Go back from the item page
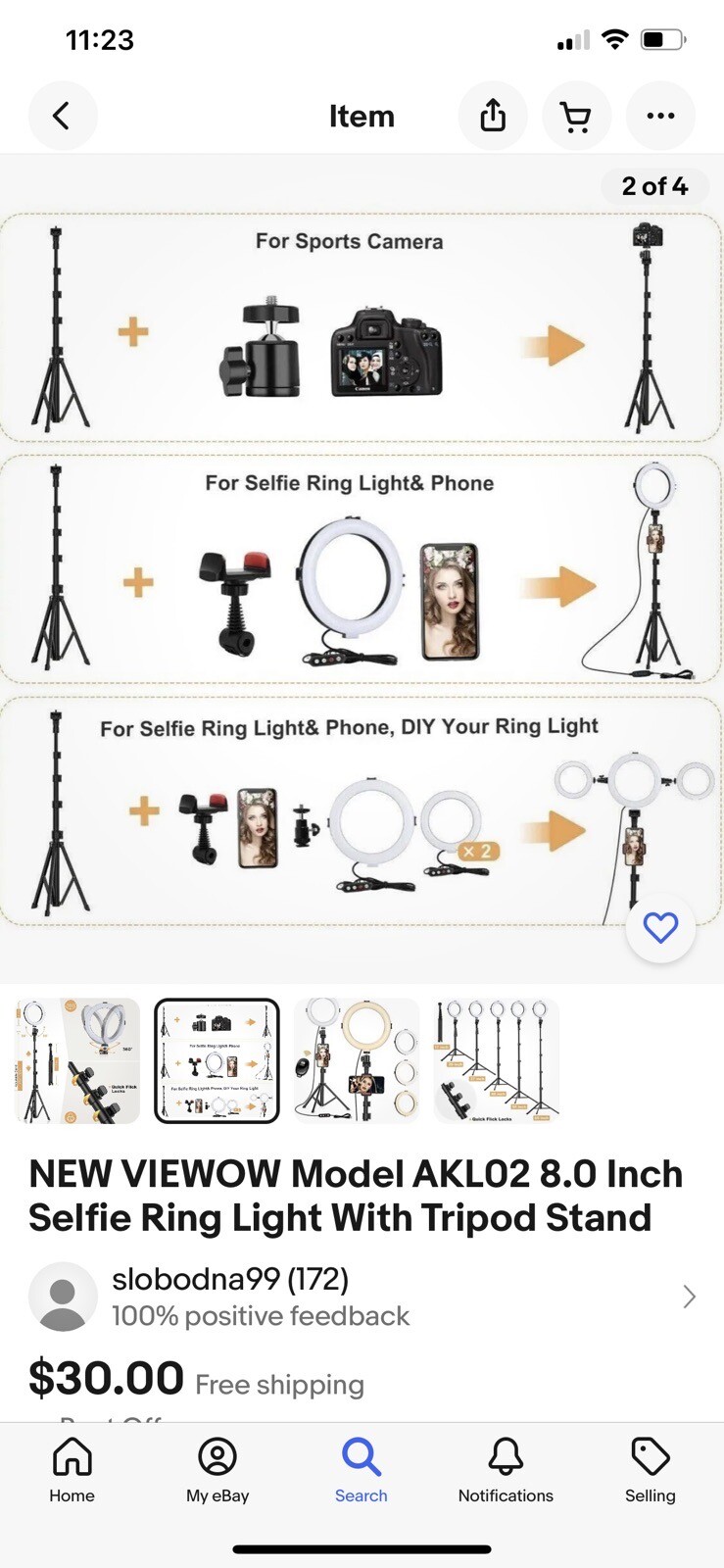The image size is (724, 1568). pos(62,116)
